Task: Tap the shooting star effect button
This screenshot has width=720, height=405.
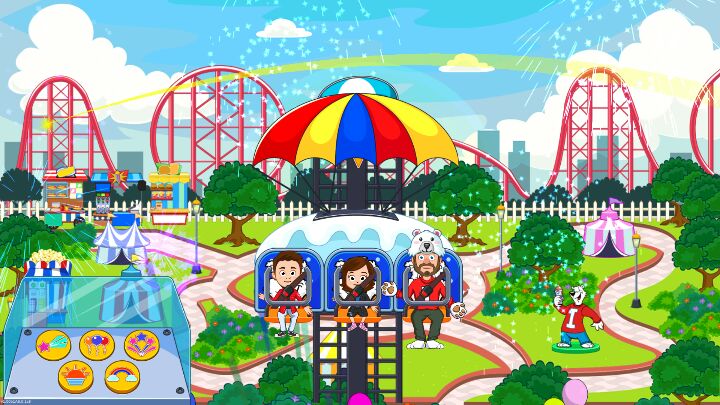Action: click(51, 345)
